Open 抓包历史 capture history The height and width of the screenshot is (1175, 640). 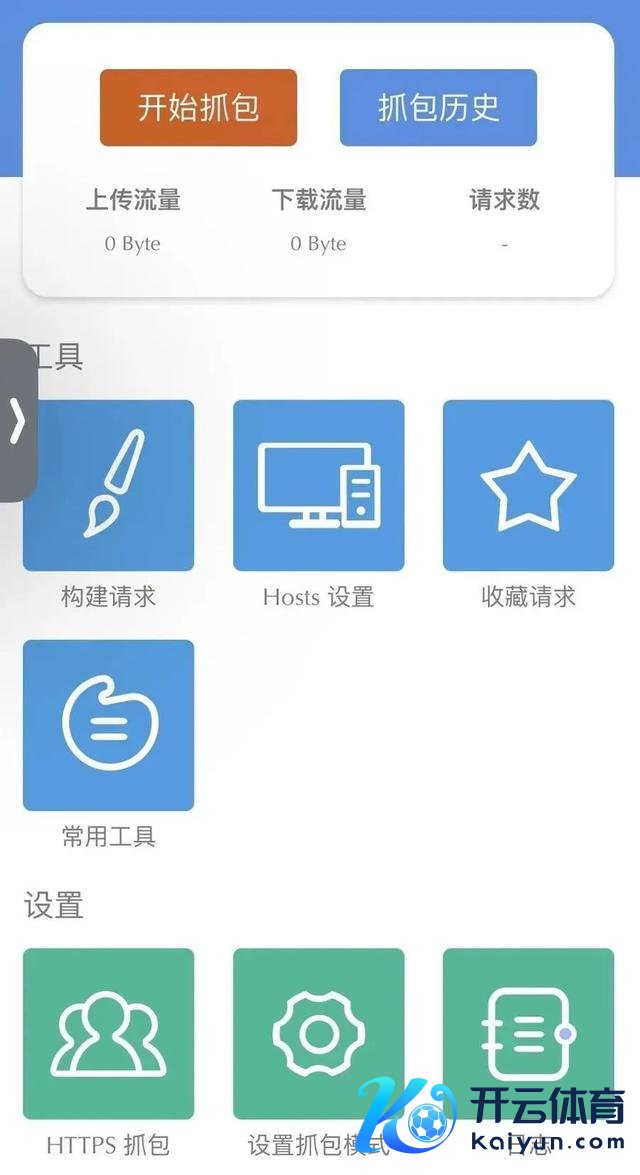[x=438, y=108]
